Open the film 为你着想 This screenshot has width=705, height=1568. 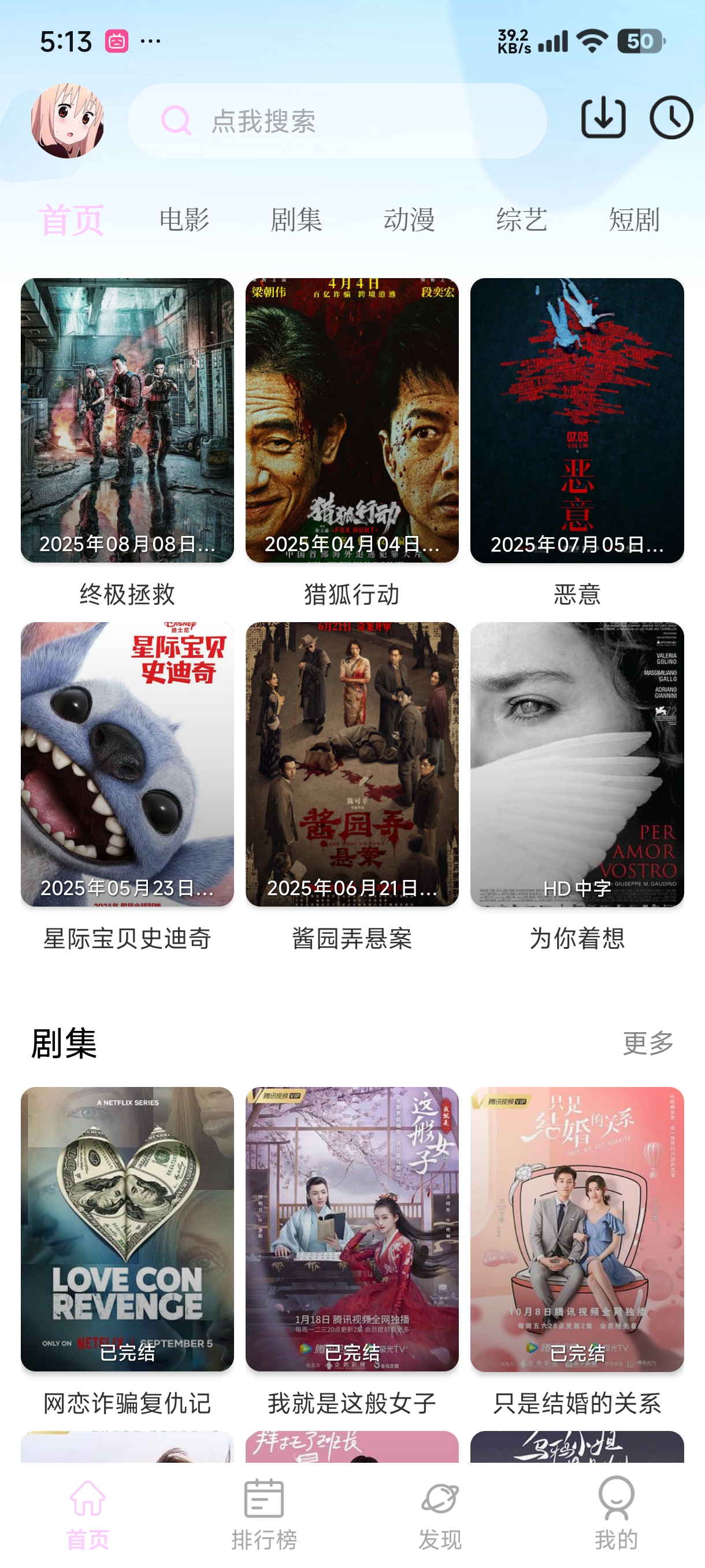[577, 764]
